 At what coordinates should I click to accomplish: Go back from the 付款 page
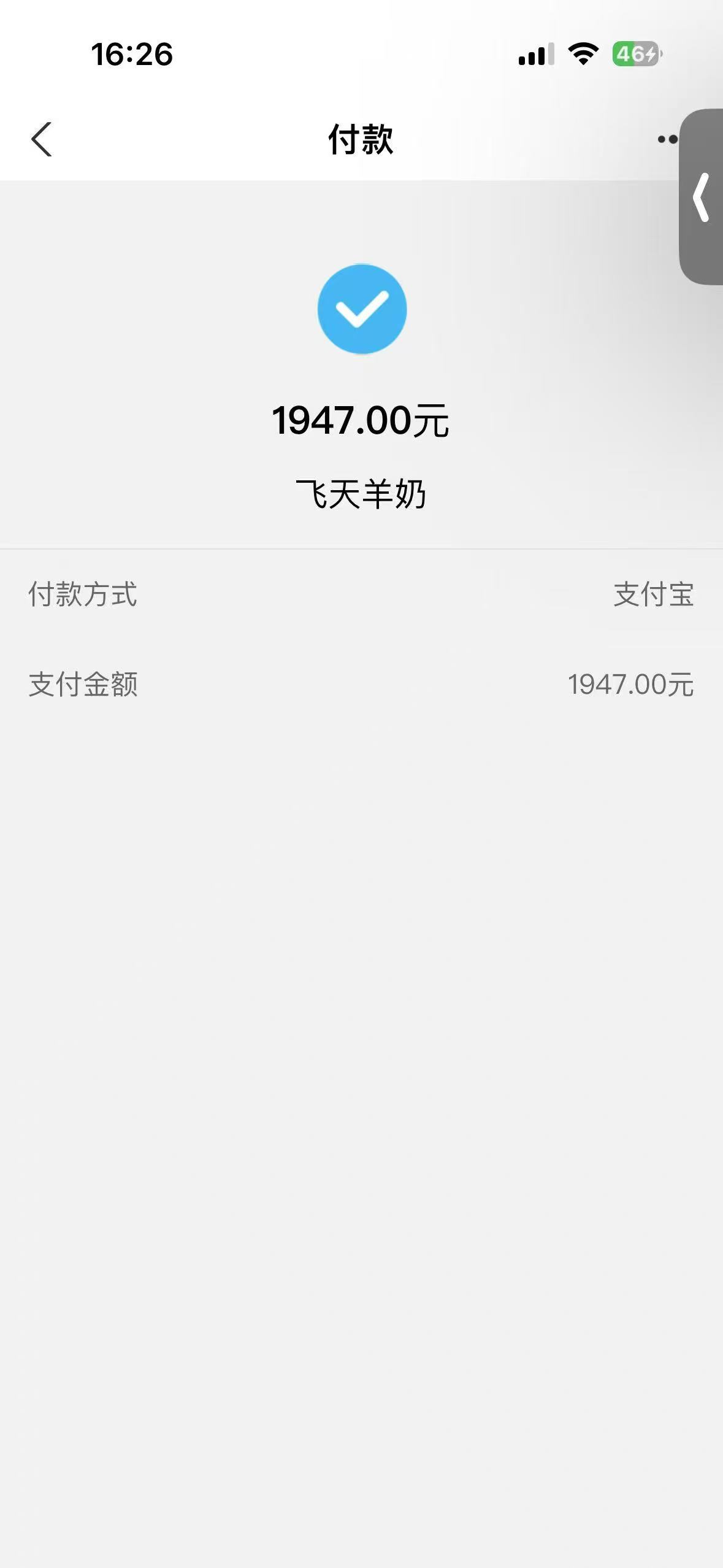(x=42, y=140)
